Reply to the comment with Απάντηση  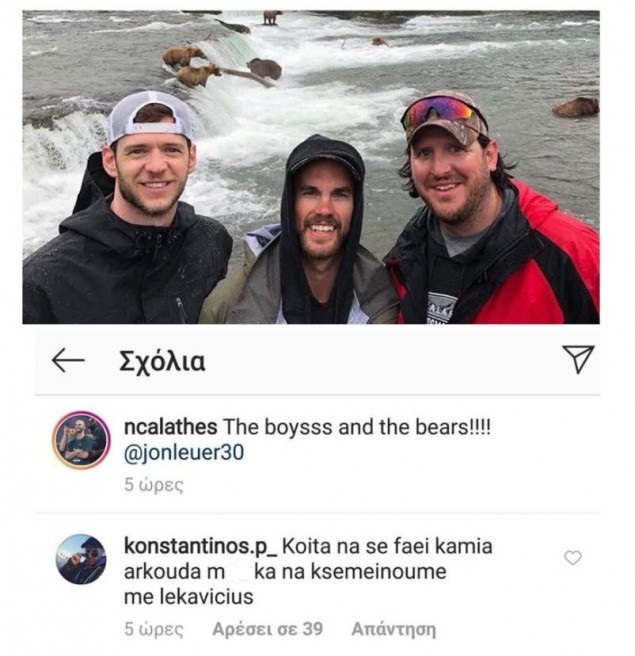(394, 630)
